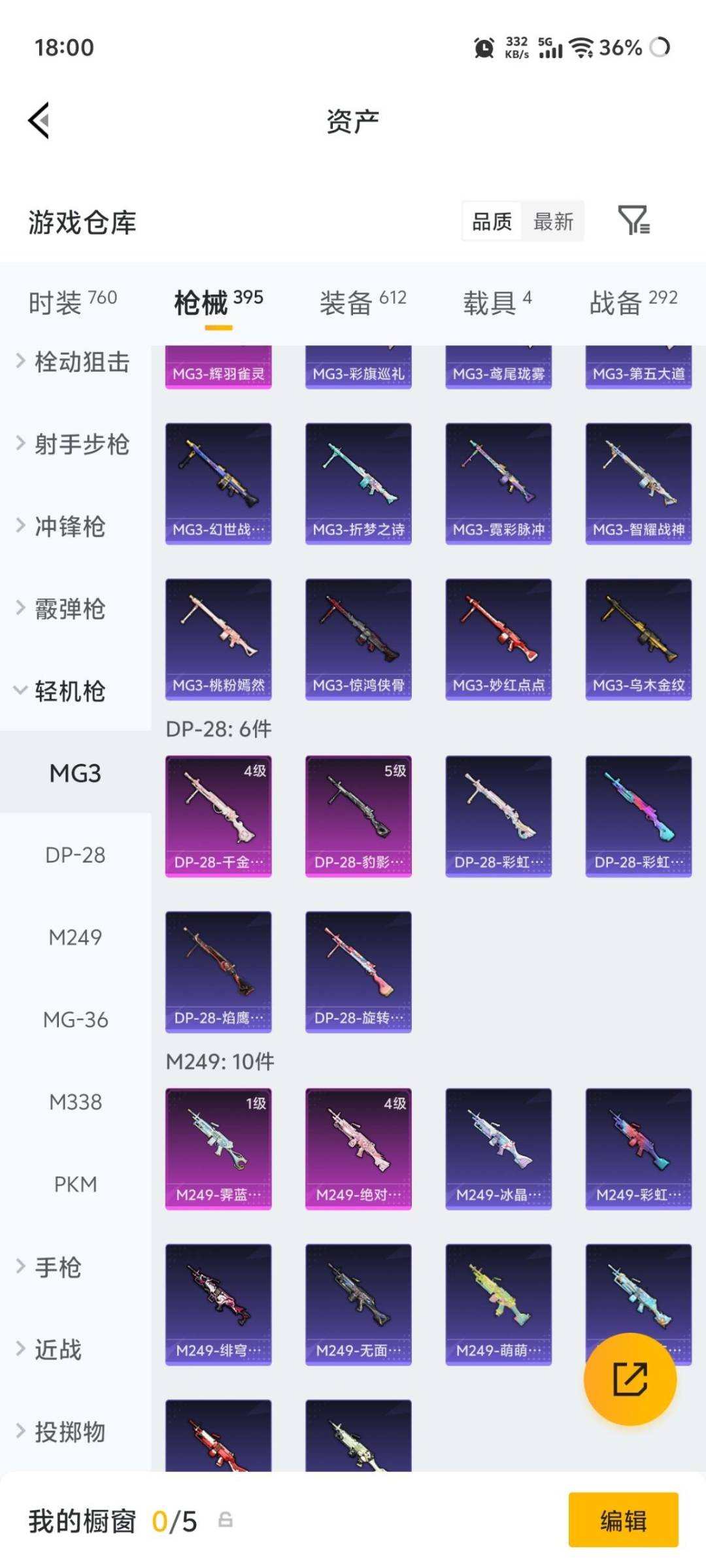Screen dimensions: 706x1568
Task: Select M249 in the side list
Action: pyautogui.click(x=75, y=938)
